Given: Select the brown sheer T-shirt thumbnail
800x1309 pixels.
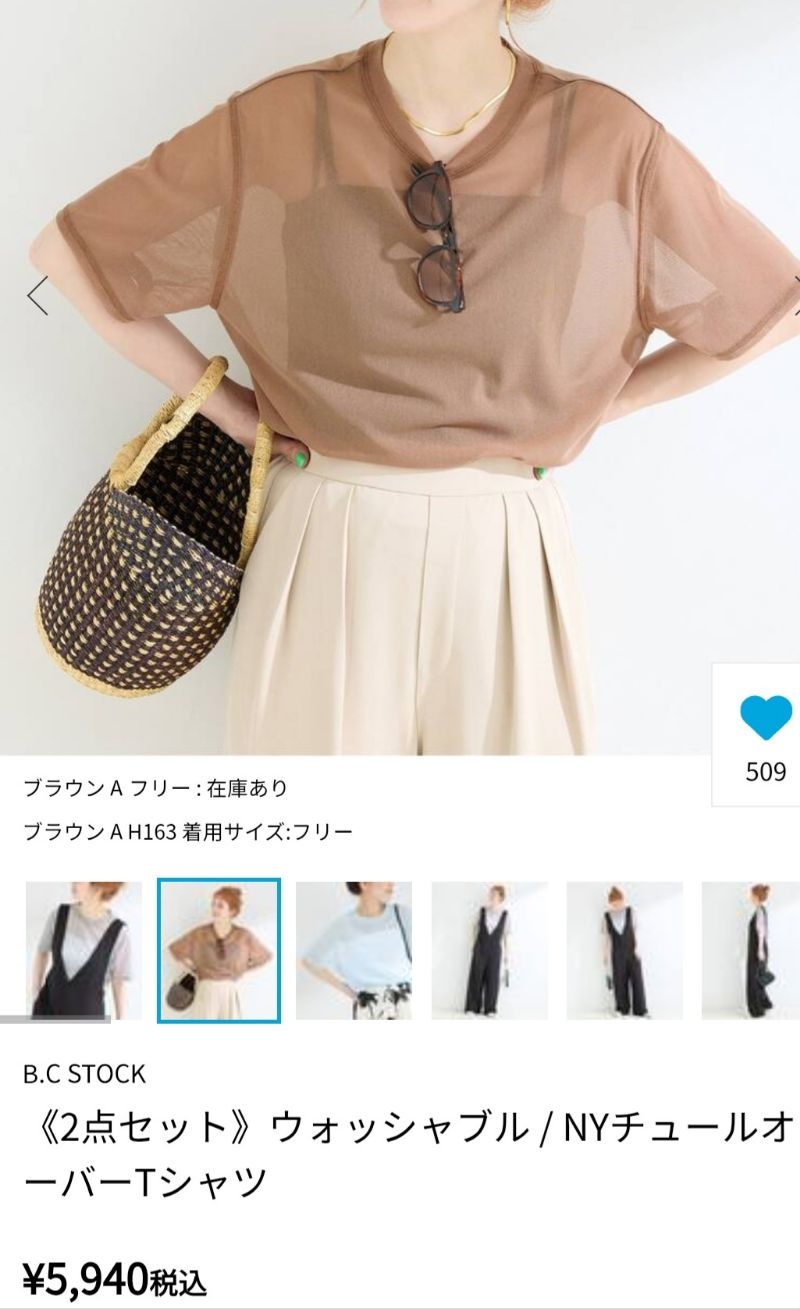Looking at the screenshot, I should click(219, 950).
